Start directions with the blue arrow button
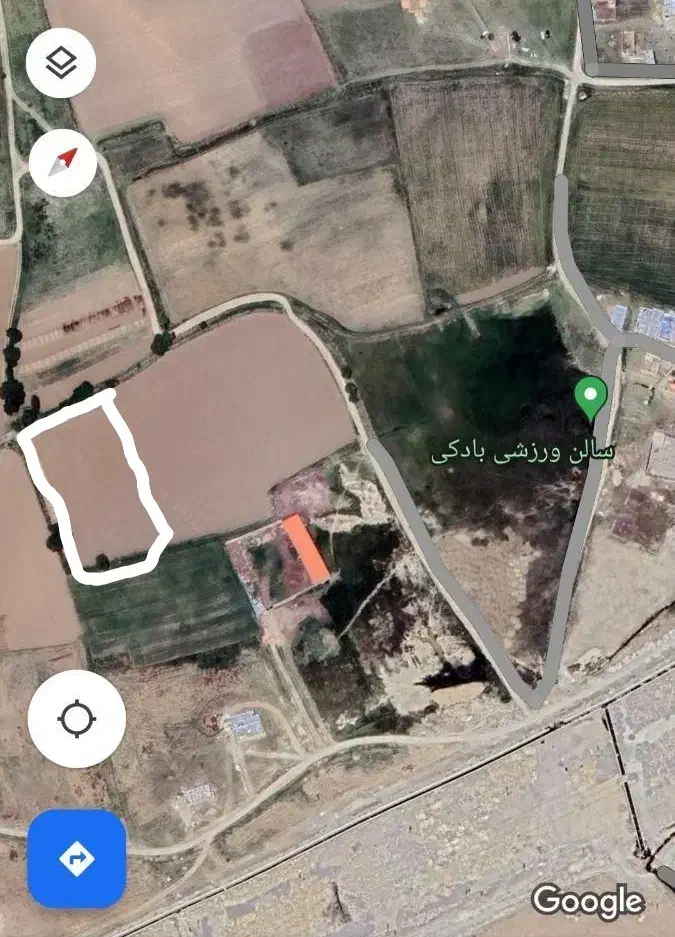Screen dimensions: 675x937 (77, 858)
